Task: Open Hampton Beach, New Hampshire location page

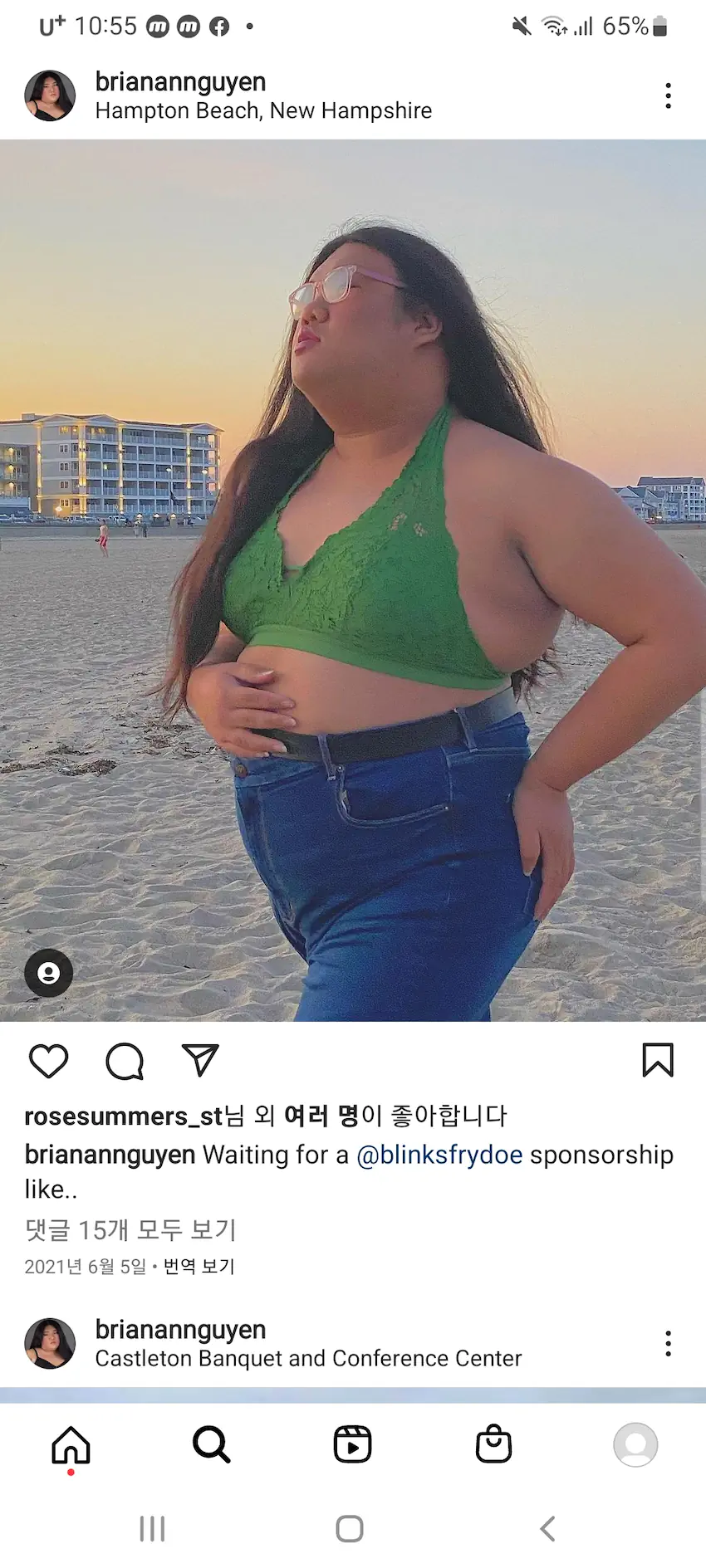Action: (263, 110)
